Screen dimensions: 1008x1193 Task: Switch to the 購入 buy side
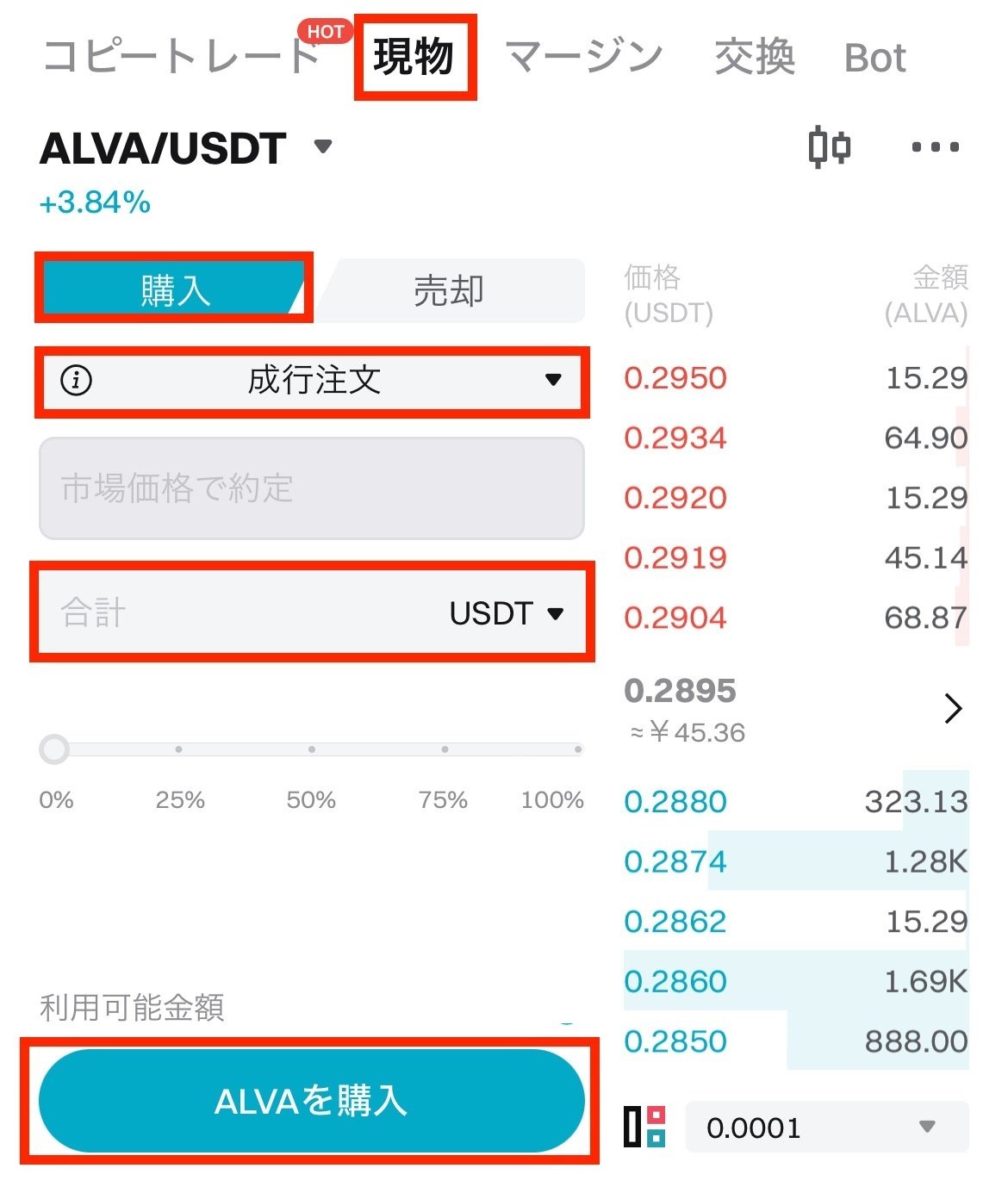point(175,290)
